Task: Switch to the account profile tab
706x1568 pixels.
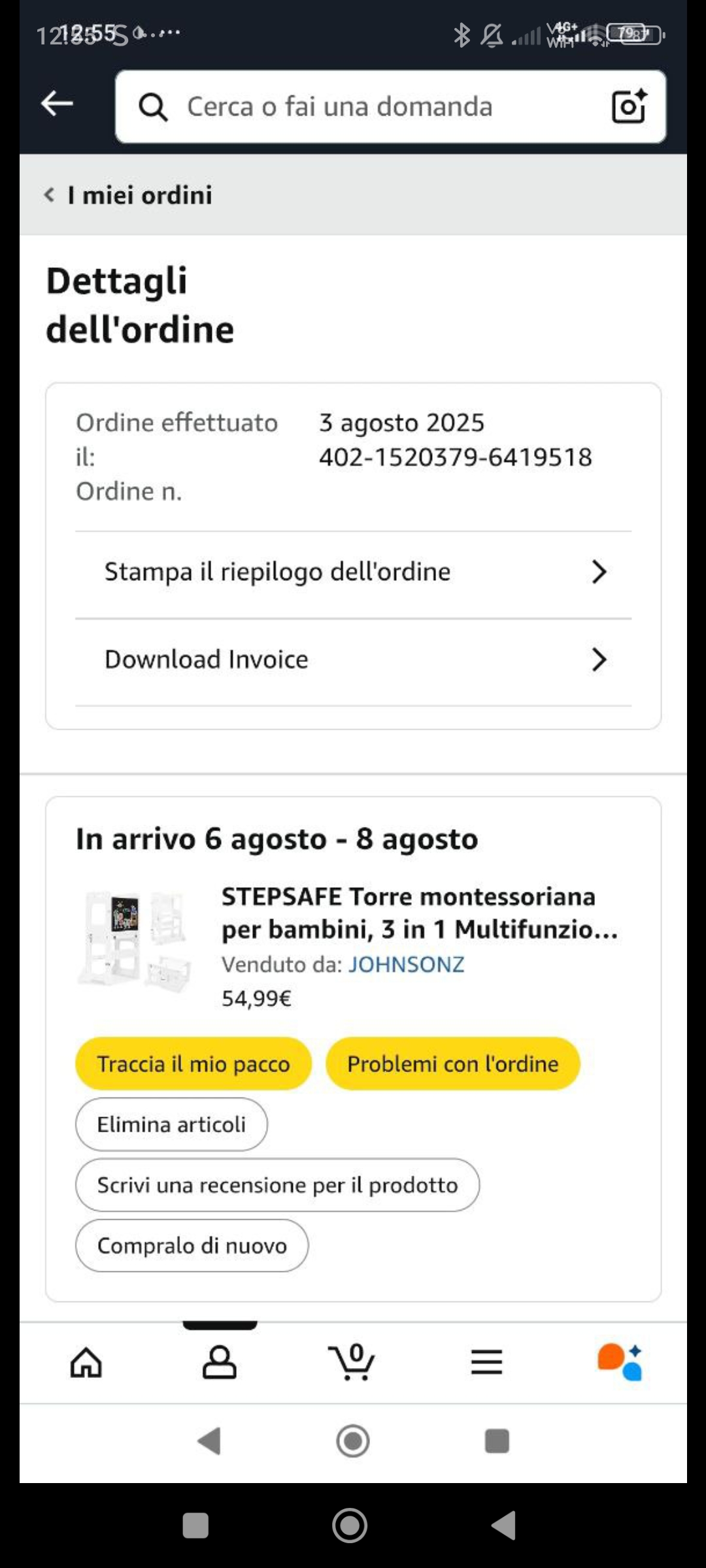Action: click(220, 1363)
